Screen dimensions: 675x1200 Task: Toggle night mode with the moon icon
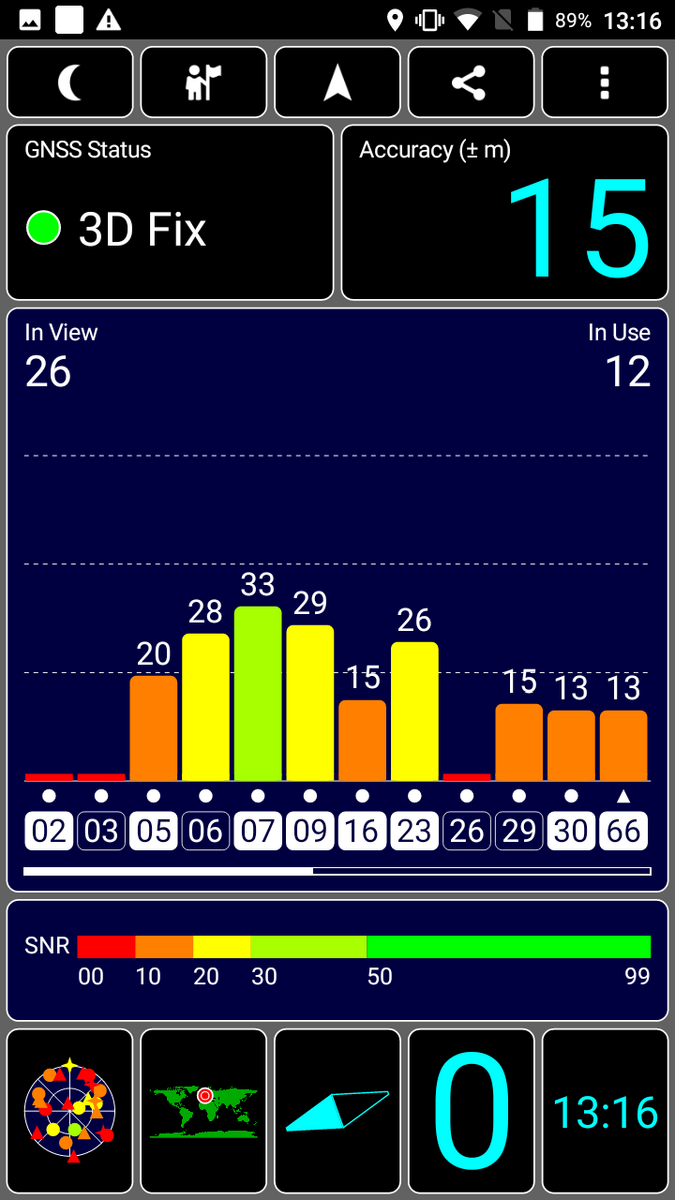pyautogui.click(x=70, y=83)
